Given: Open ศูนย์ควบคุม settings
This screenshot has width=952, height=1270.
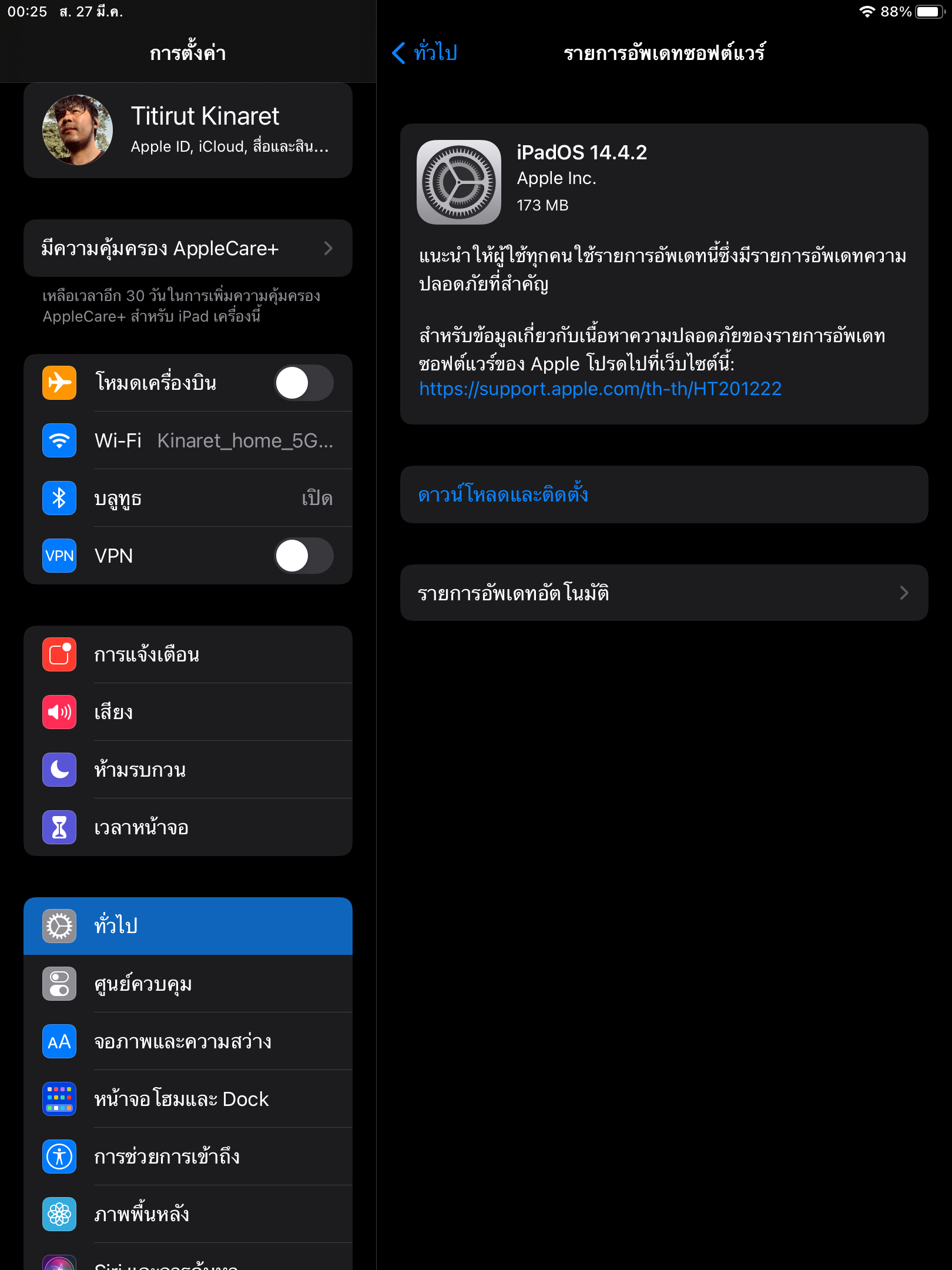Looking at the screenshot, I should tap(188, 984).
